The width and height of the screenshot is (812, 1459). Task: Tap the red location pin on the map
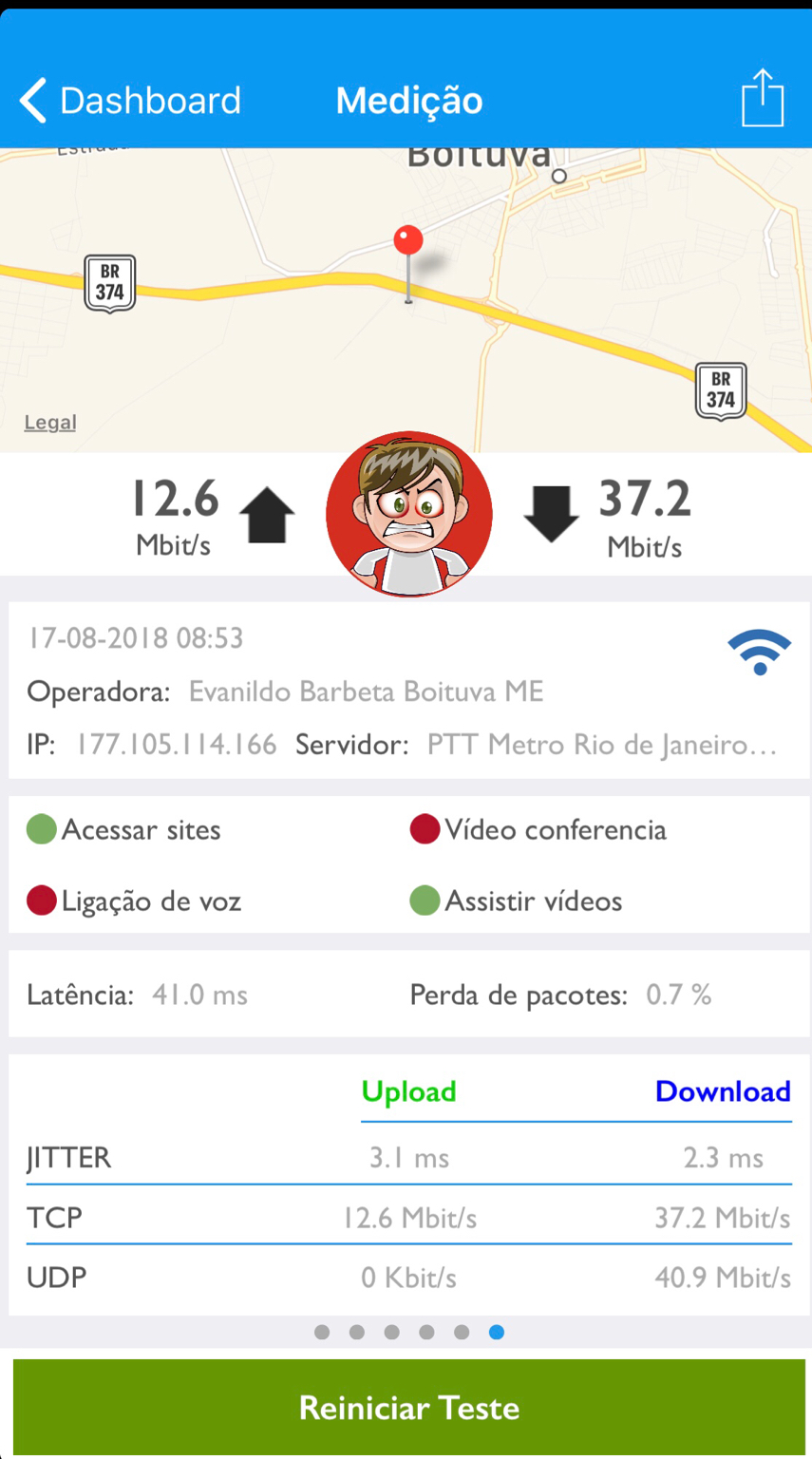[408, 241]
